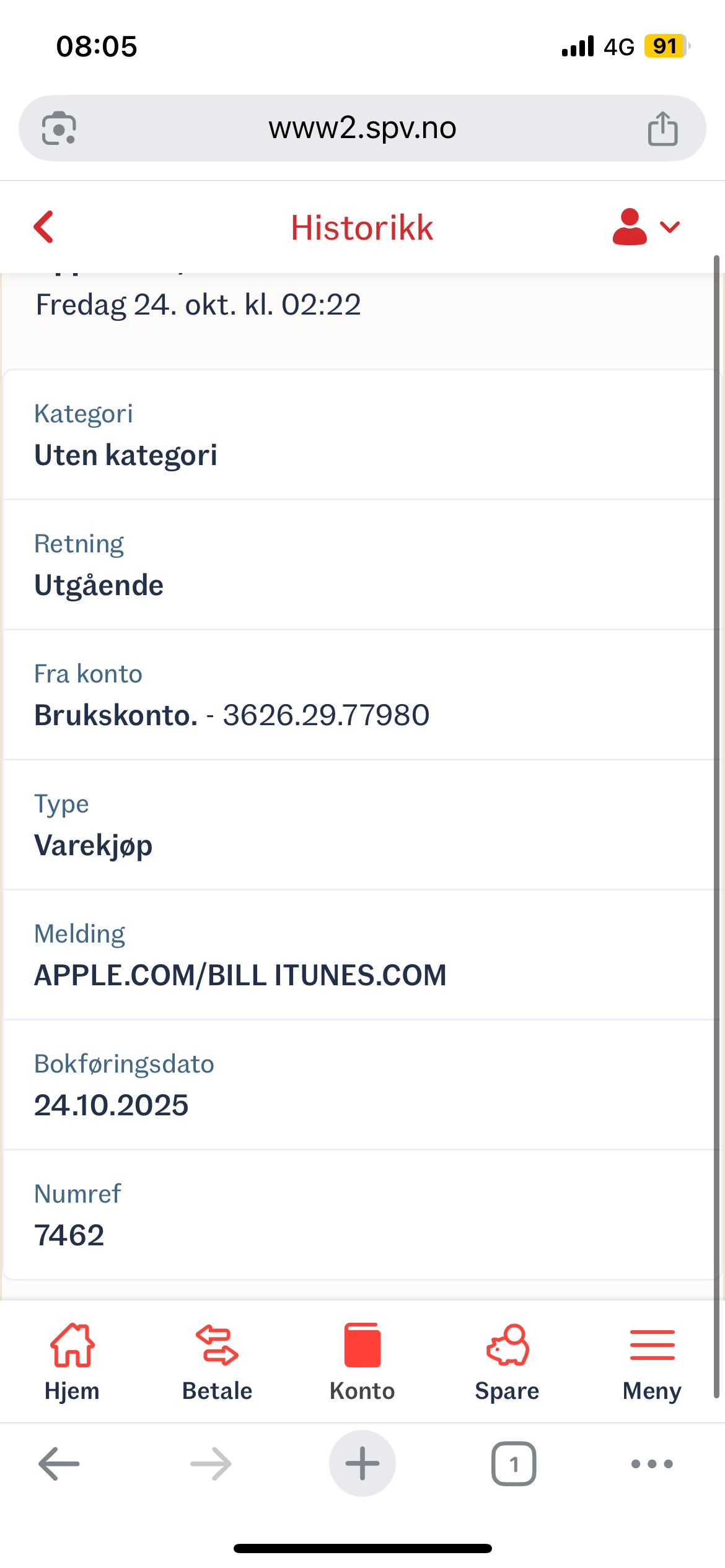Go back from the Historikk page
725x1568 pixels.
pos(44,227)
